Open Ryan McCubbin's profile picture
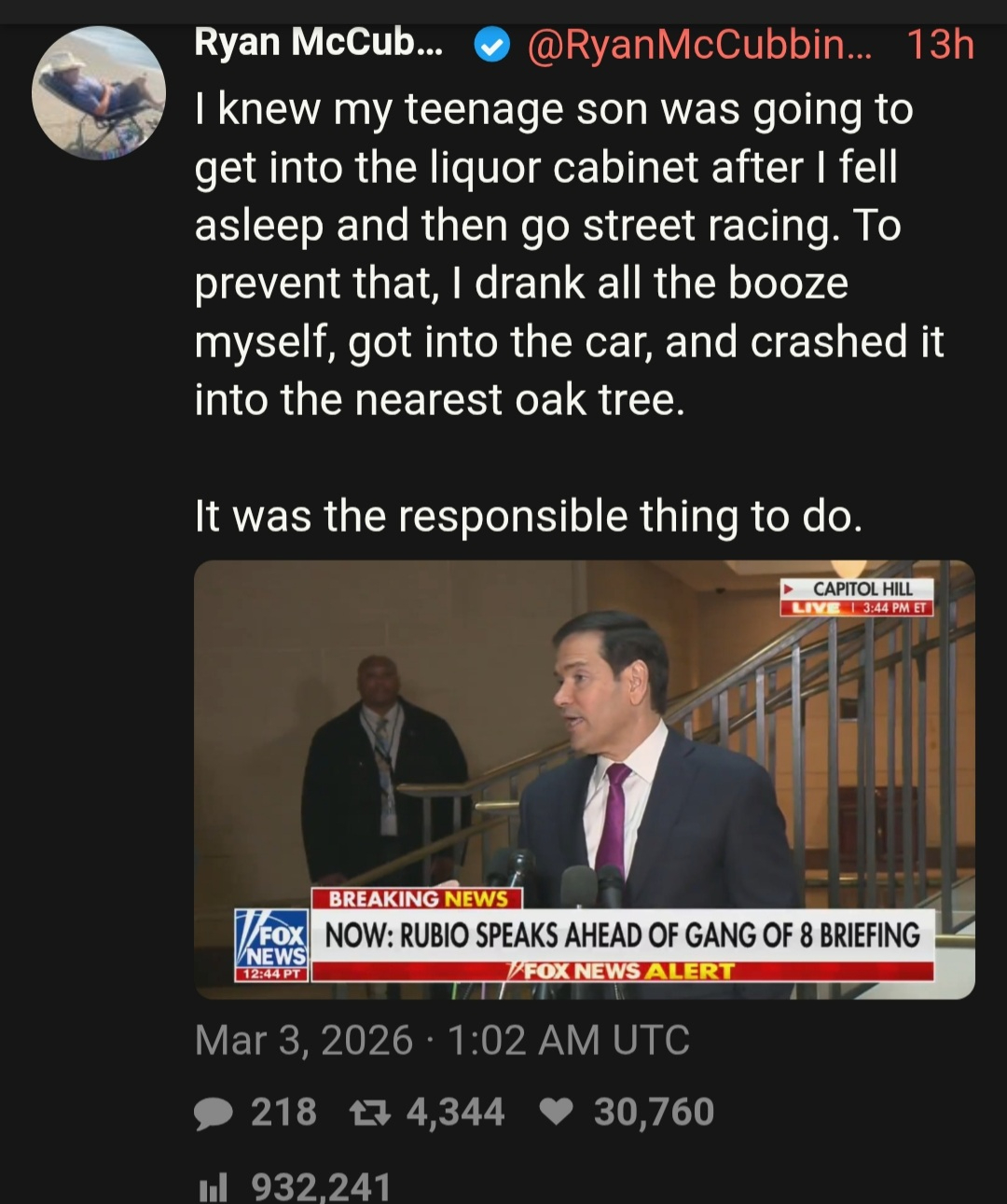1007x1204 pixels. 98,92
